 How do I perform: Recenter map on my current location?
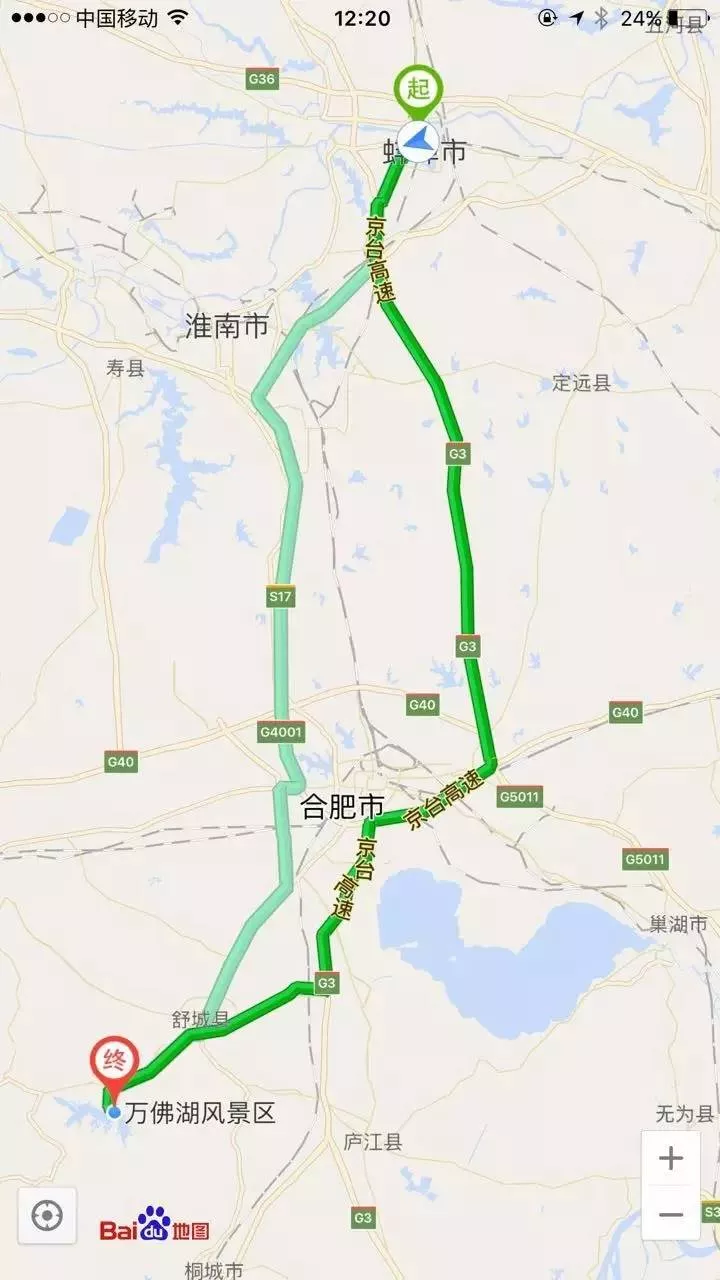coord(47,1216)
